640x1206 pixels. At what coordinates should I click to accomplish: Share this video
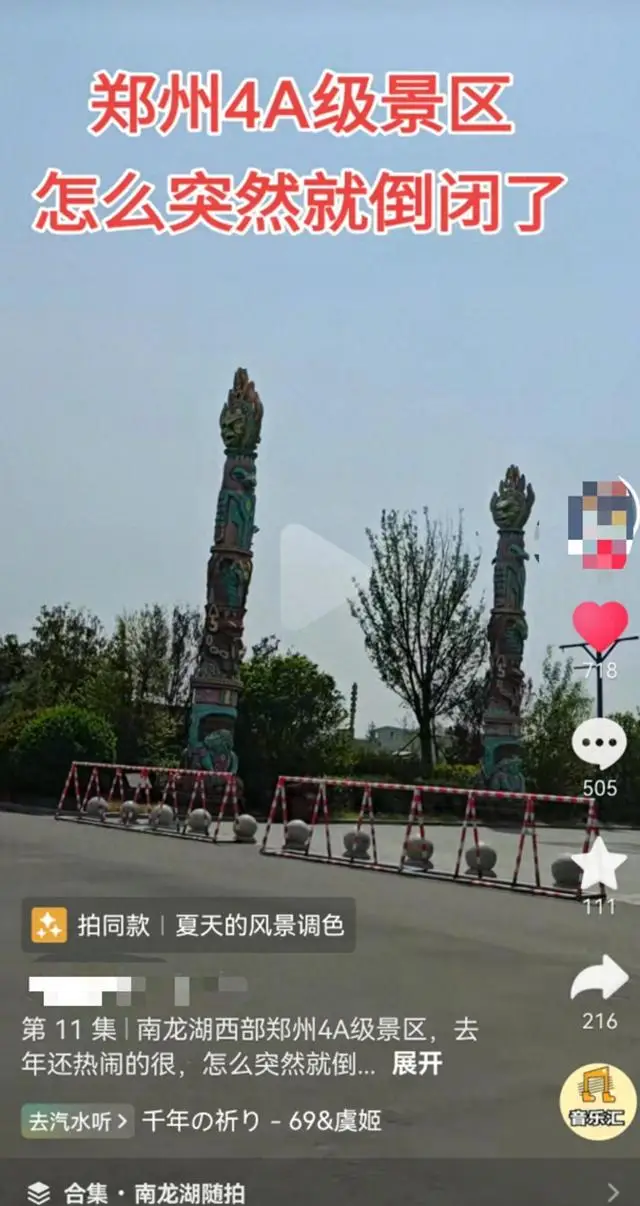click(x=599, y=980)
